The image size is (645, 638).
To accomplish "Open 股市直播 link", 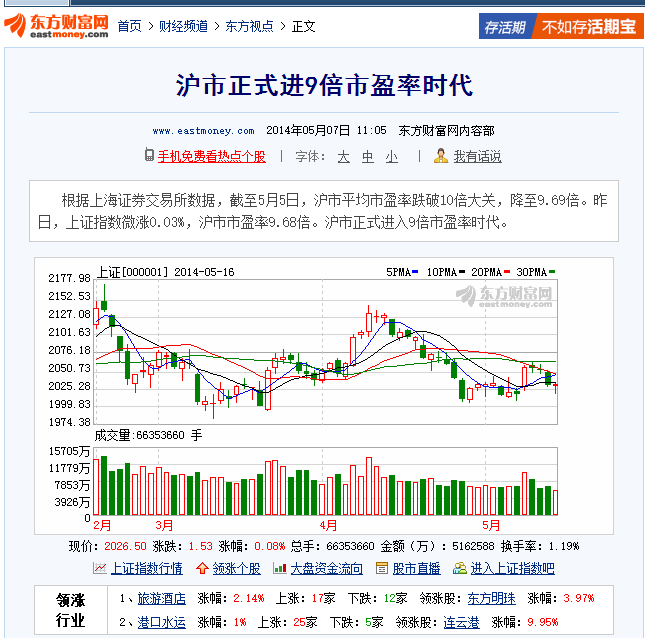I will pyautogui.click(x=416, y=568).
